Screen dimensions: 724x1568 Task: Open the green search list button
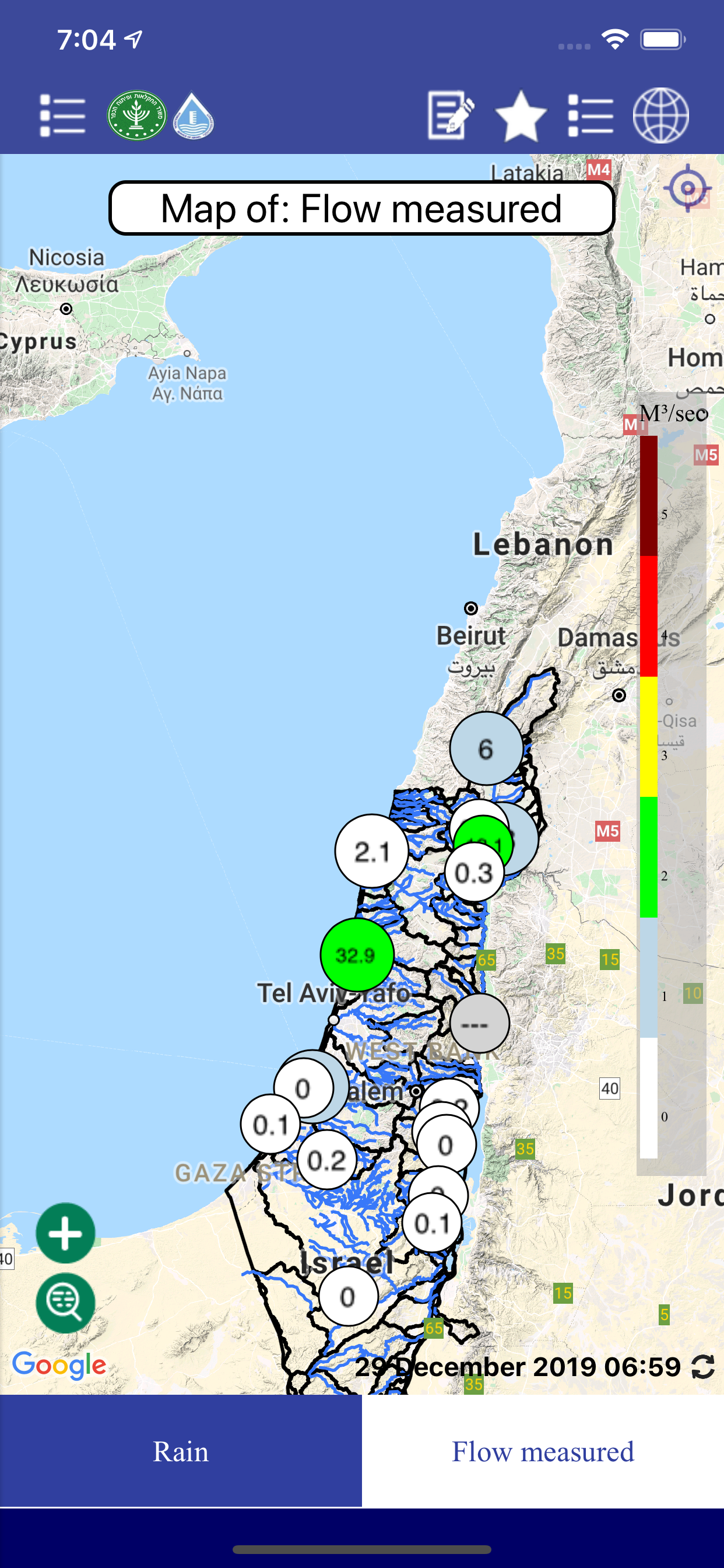coord(66,1304)
